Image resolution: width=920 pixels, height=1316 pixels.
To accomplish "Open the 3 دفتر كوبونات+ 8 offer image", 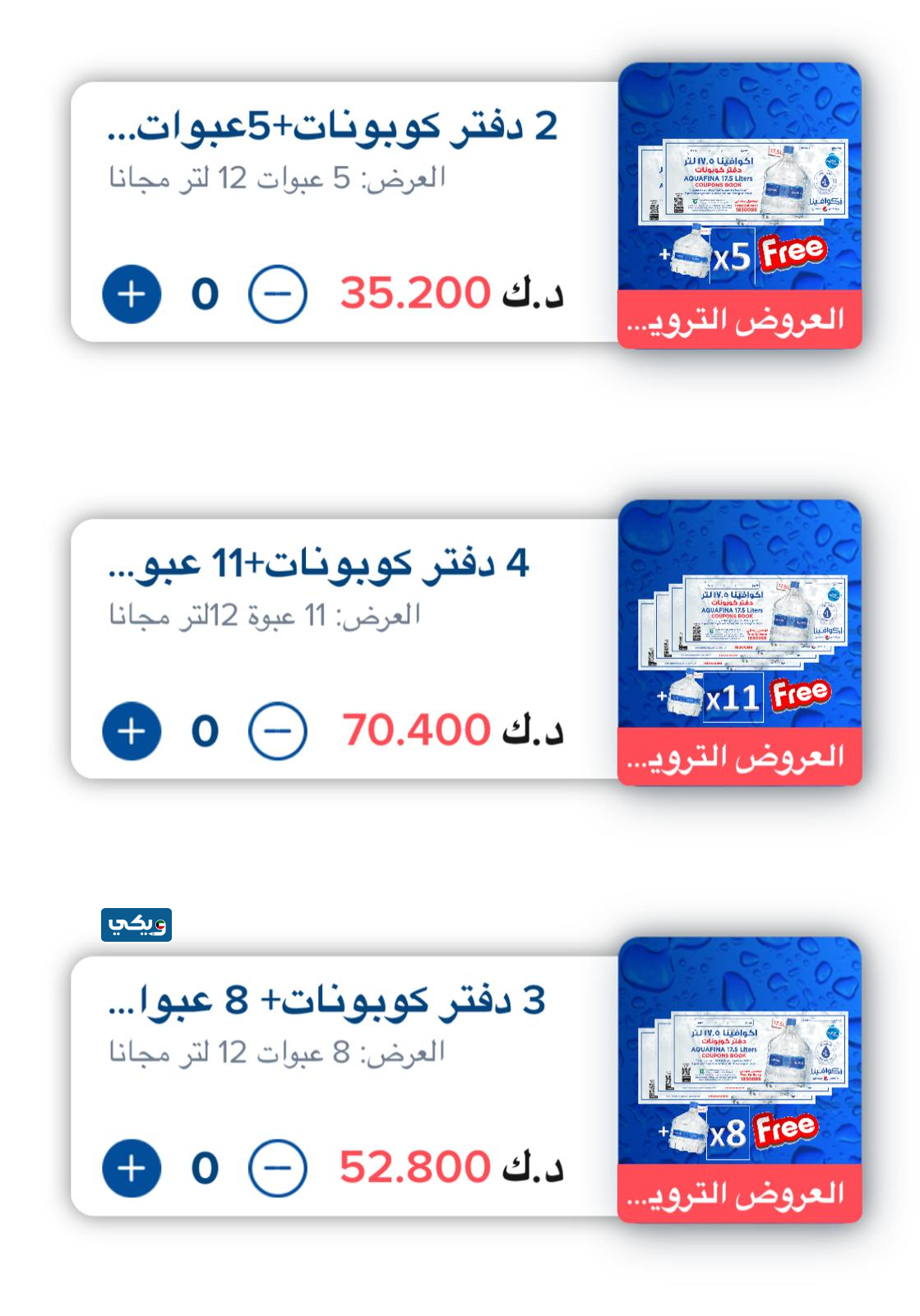I will tap(739, 1079).
